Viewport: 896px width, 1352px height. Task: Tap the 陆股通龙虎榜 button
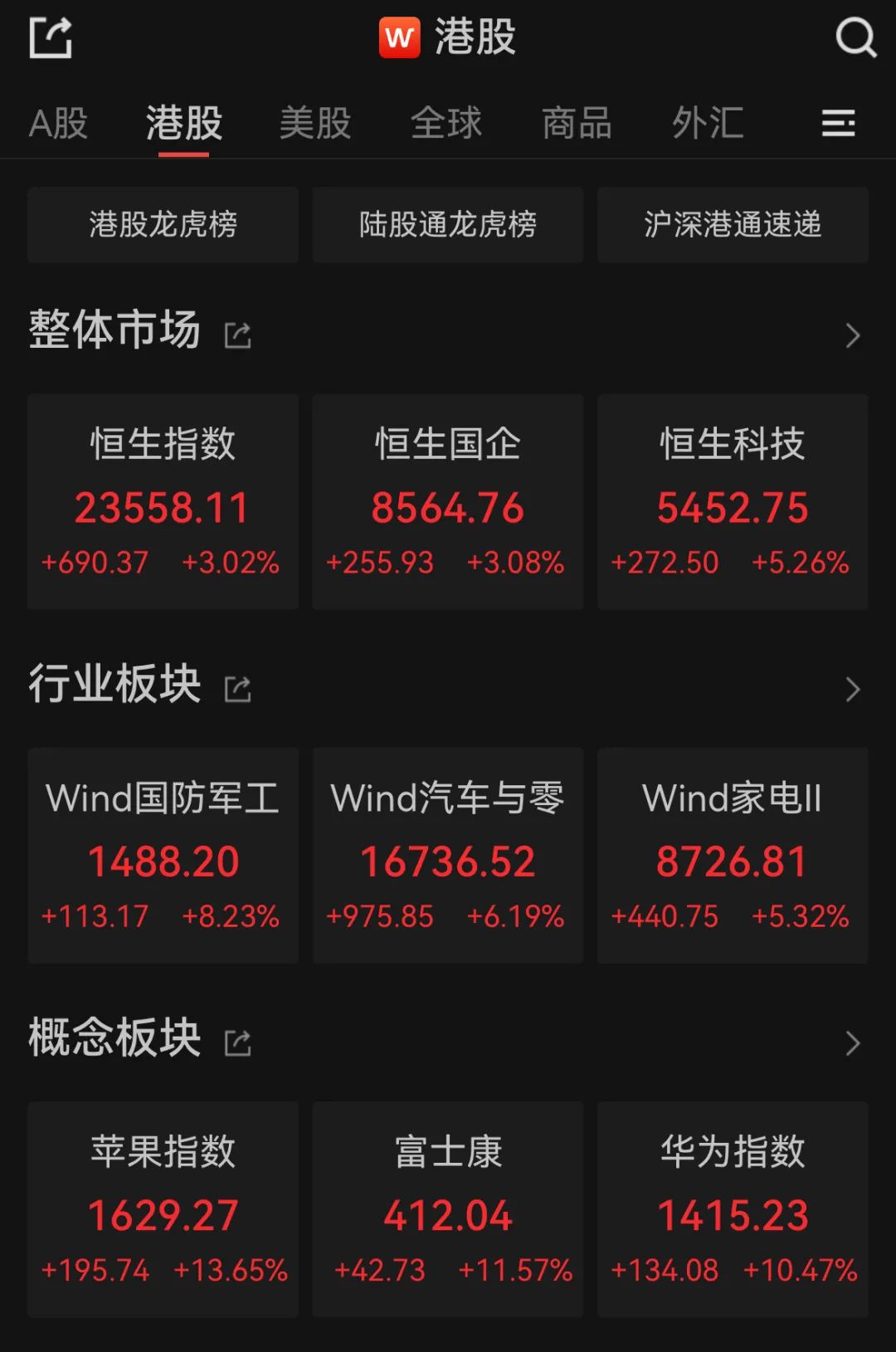(448, 224)
